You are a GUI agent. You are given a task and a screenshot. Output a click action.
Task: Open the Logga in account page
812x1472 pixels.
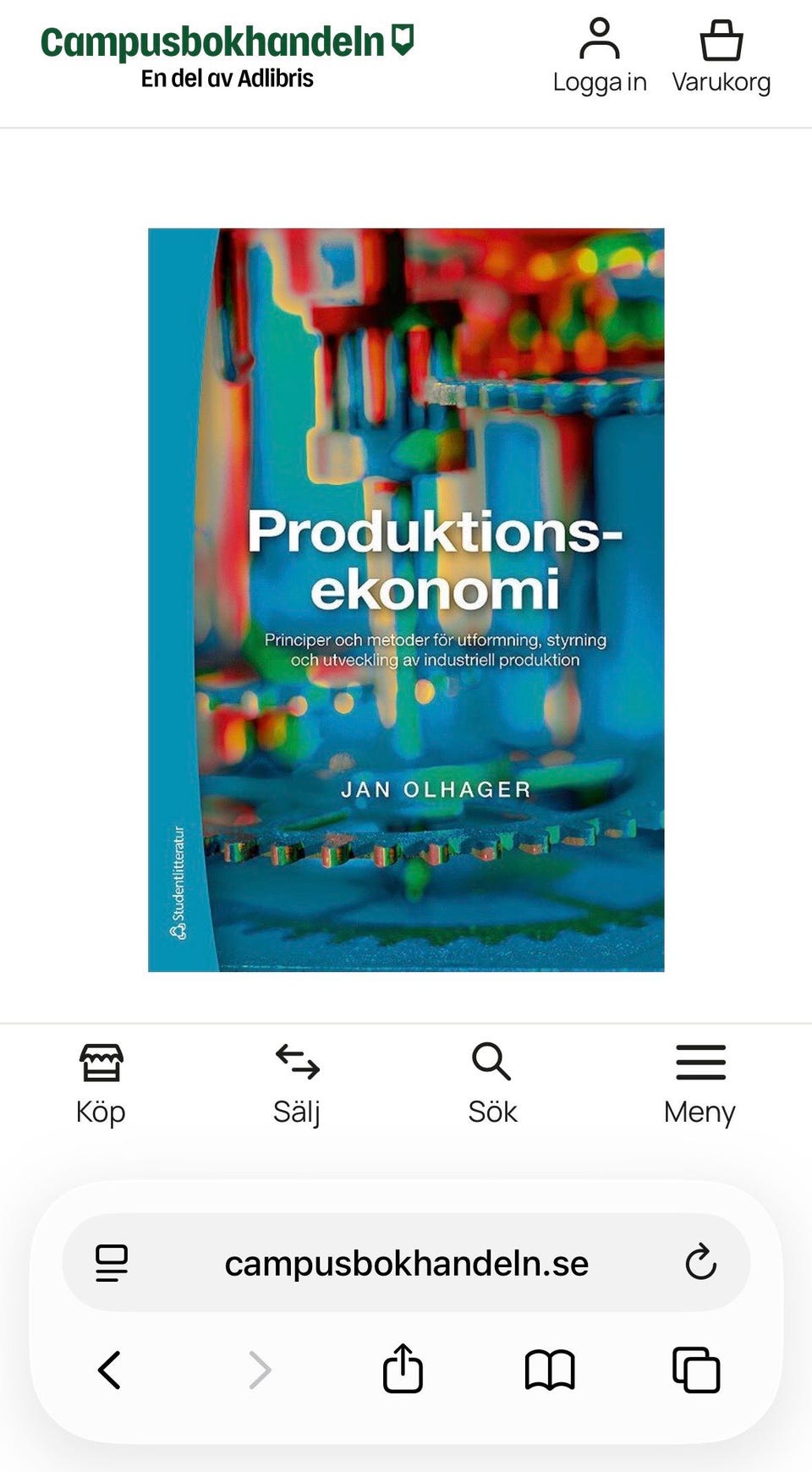click(x=600, y=56)
